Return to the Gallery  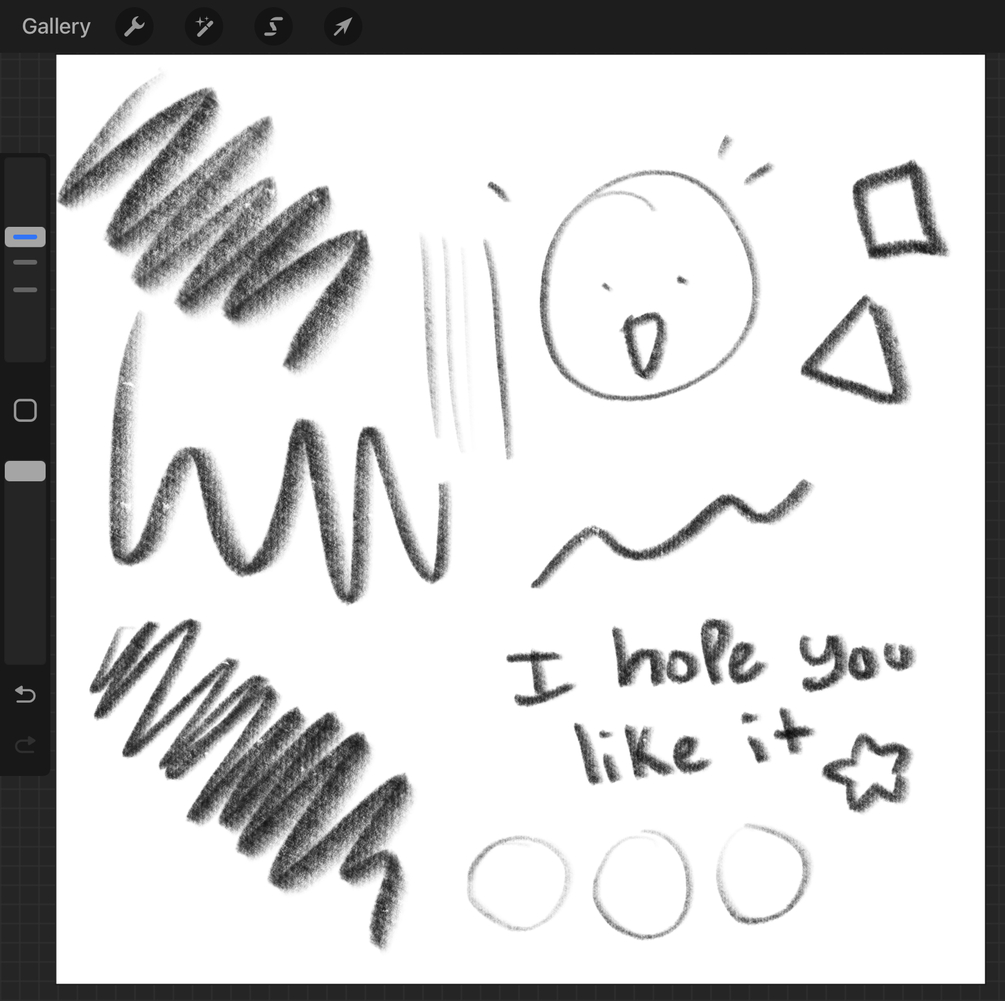(56, 27)
